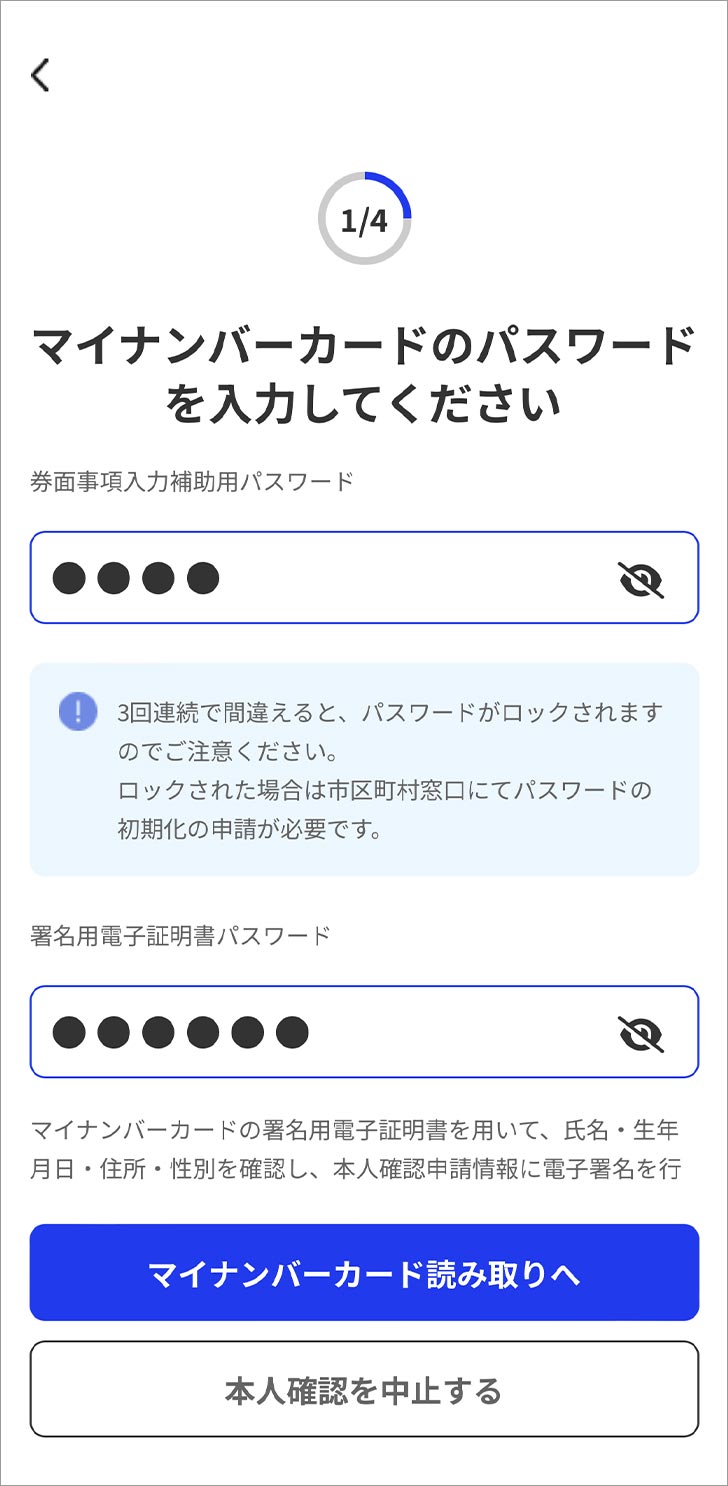Show the 券面事項入力補助用パスワード characters
This screenshot has height=1486, width=728.
click(x=641, y=579)
